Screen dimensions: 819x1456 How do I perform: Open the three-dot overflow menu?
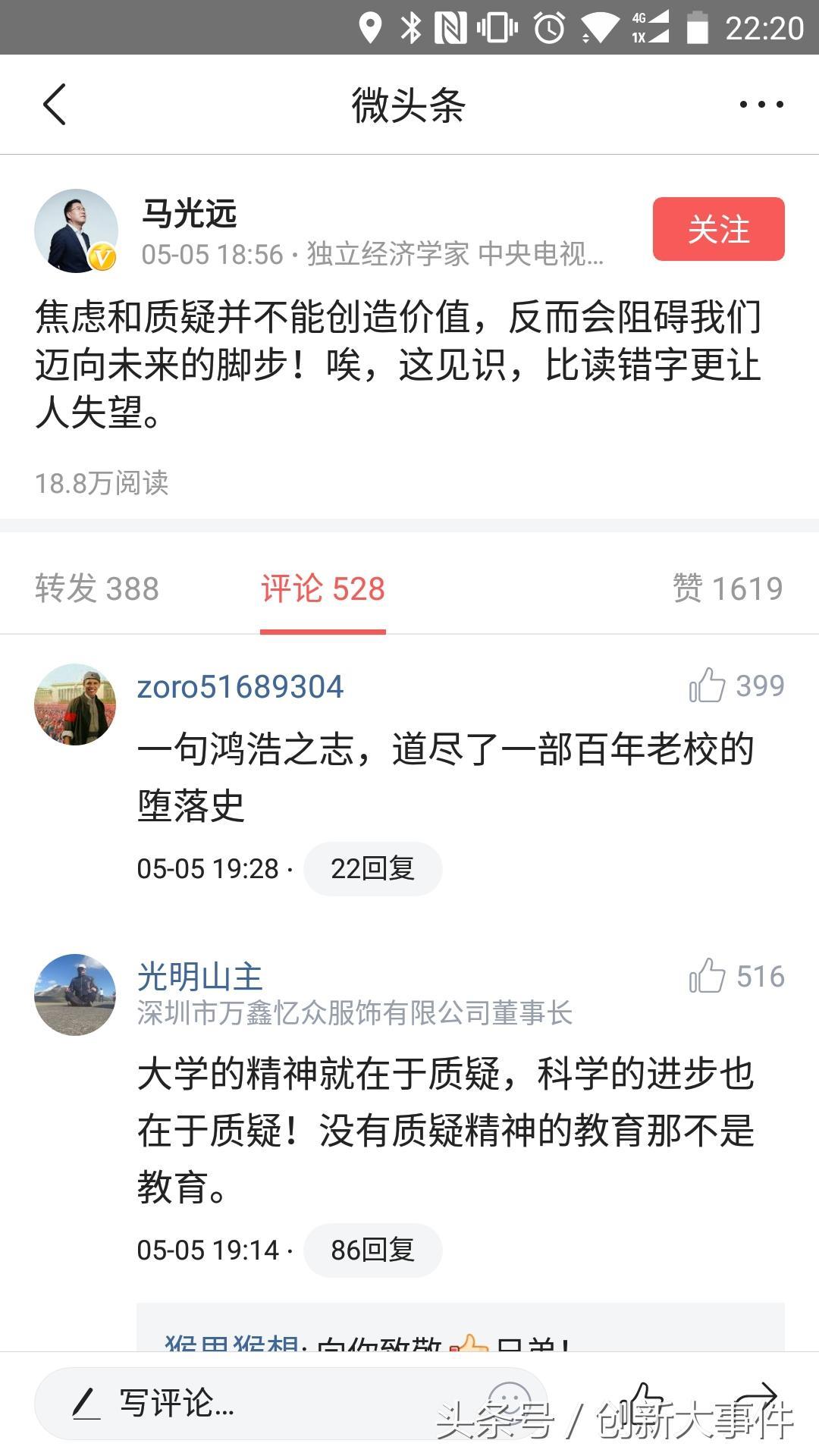point(761,105)
